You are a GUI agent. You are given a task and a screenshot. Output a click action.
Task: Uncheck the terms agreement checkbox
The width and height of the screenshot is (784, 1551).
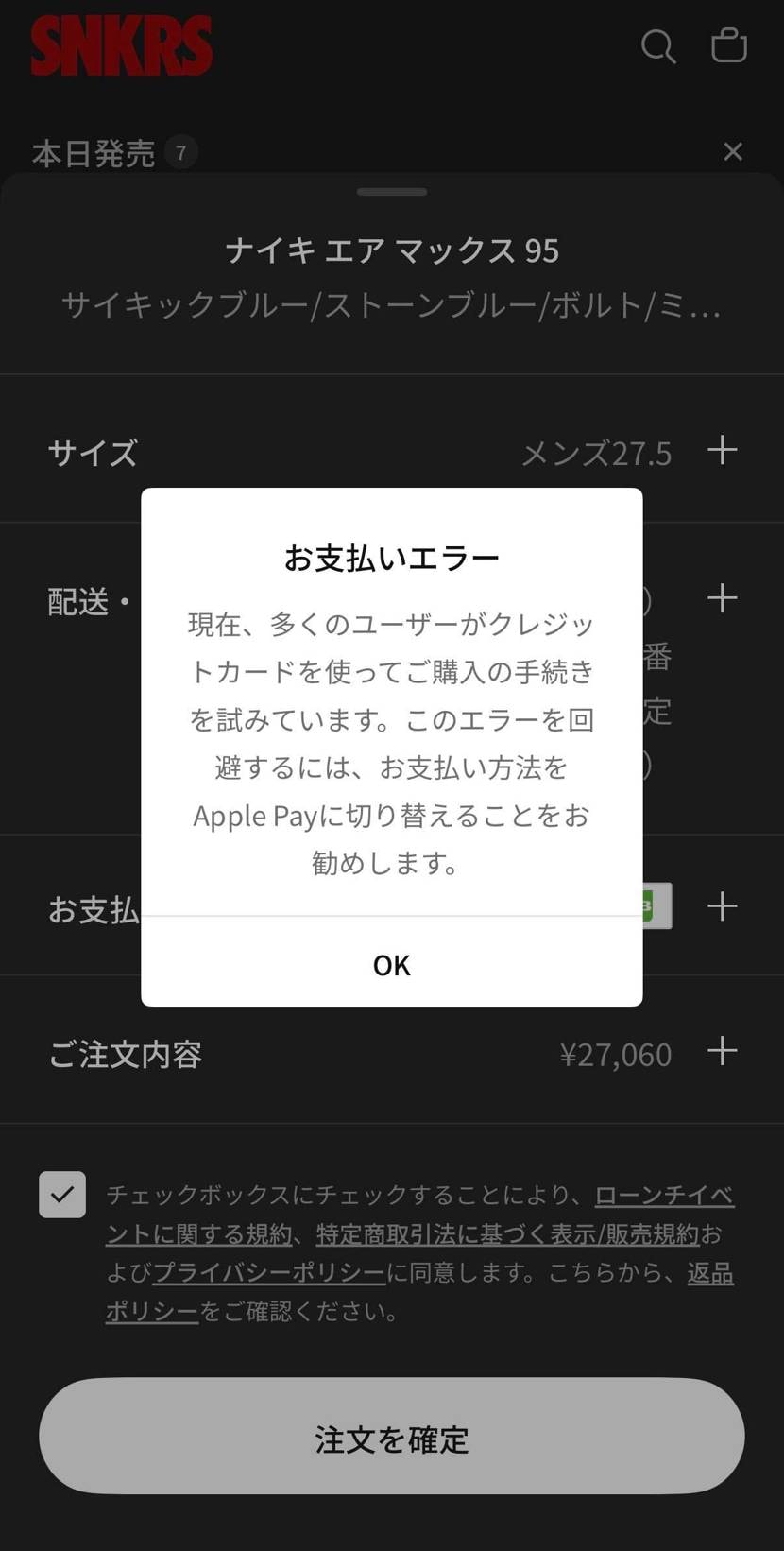pyautogui.click(x=62, y=1195)
